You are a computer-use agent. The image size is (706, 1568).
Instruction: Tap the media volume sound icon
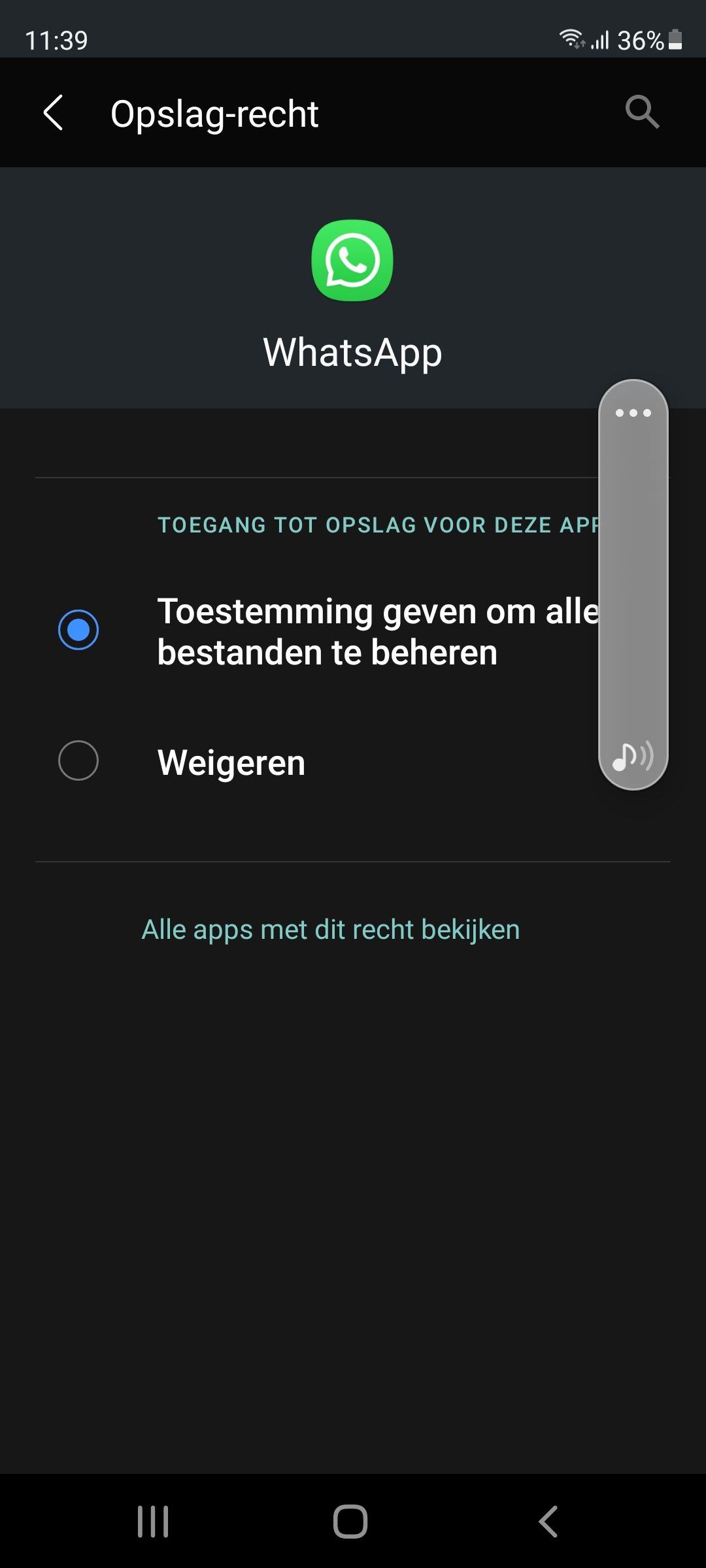[x=632, y=757]
